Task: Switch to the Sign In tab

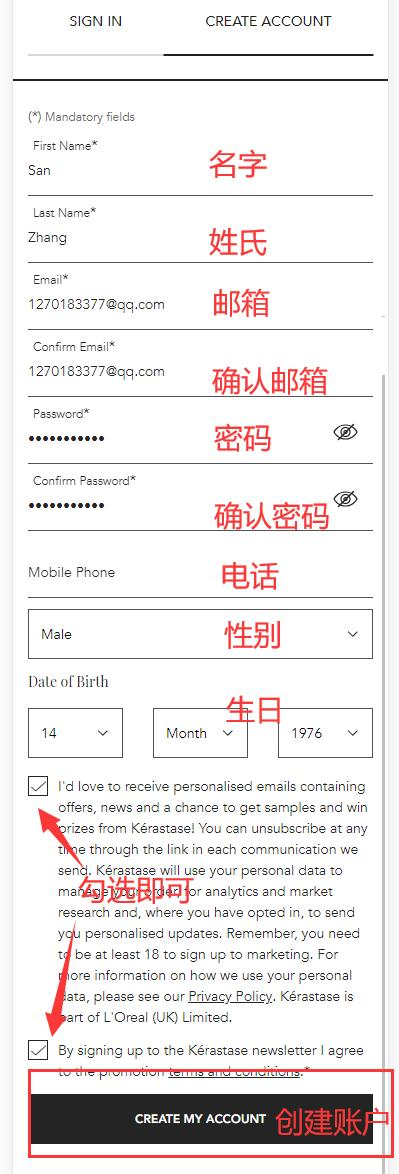Action: coord(96,22)
